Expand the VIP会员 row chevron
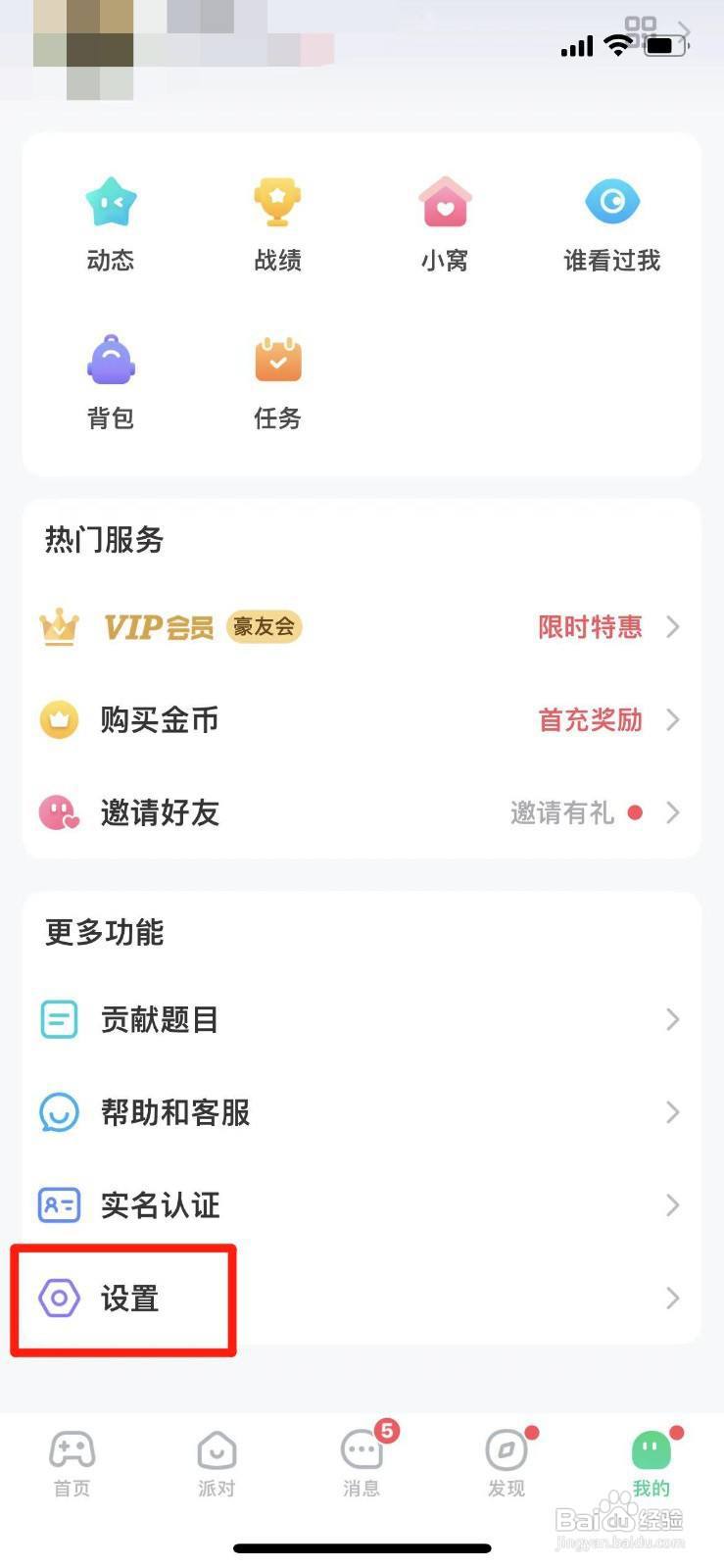Screen dimensions: 724x1568 point(672,627)
